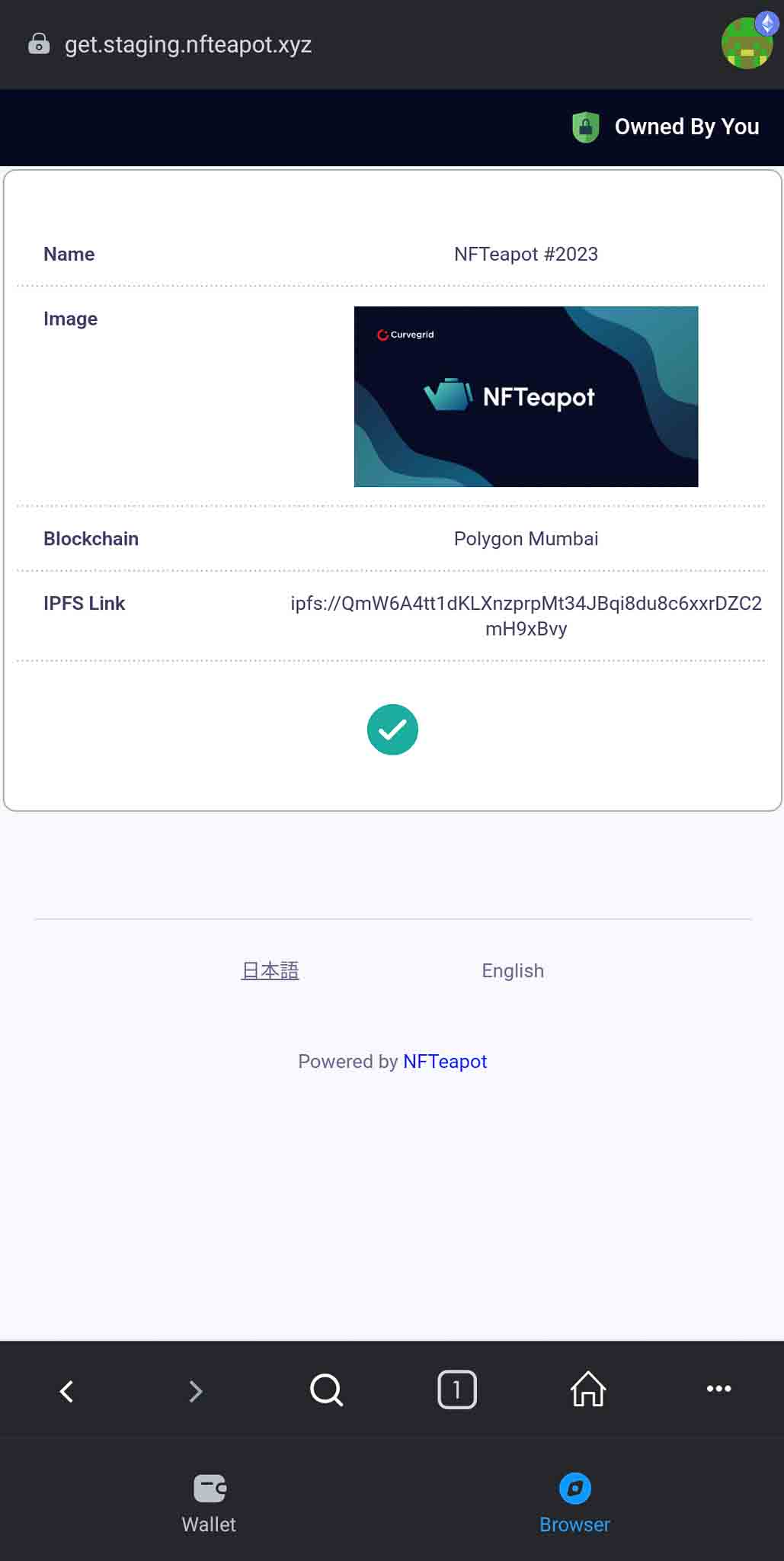The width and height of the screenshot is (784, 1561).
Task: Switch language to 日本語
Action: coord(270,970)
